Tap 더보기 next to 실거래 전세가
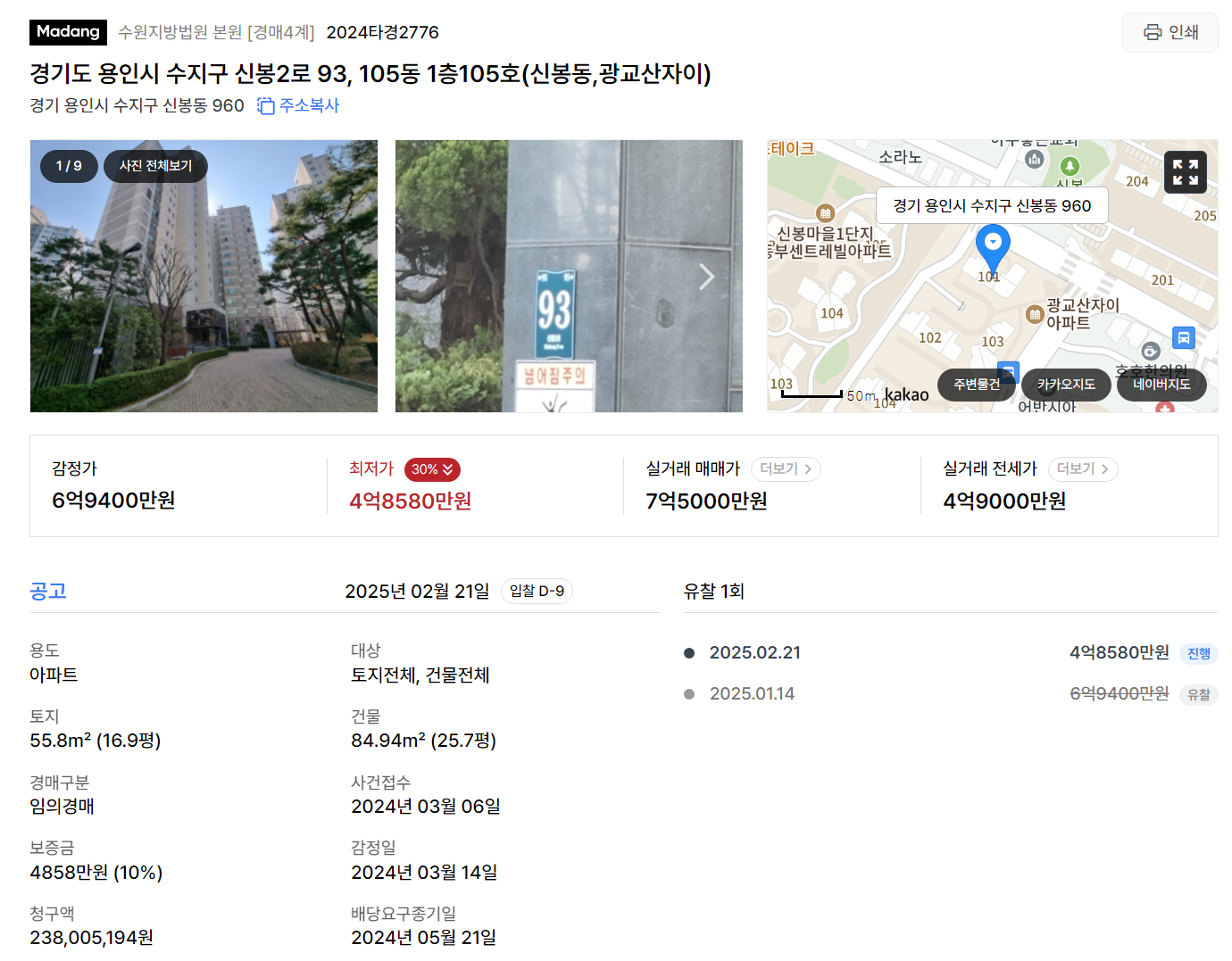Image resolution: width=1232 pixels, height=961 pixels. pos(1082,469)
